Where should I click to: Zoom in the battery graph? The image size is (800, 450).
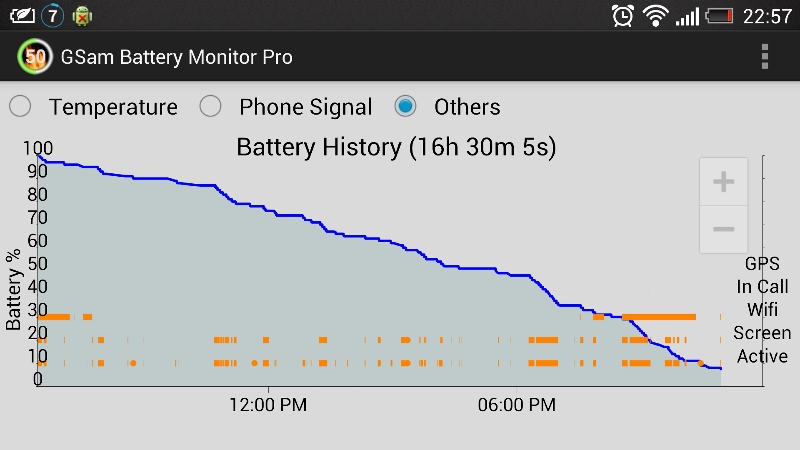[723, 182]
